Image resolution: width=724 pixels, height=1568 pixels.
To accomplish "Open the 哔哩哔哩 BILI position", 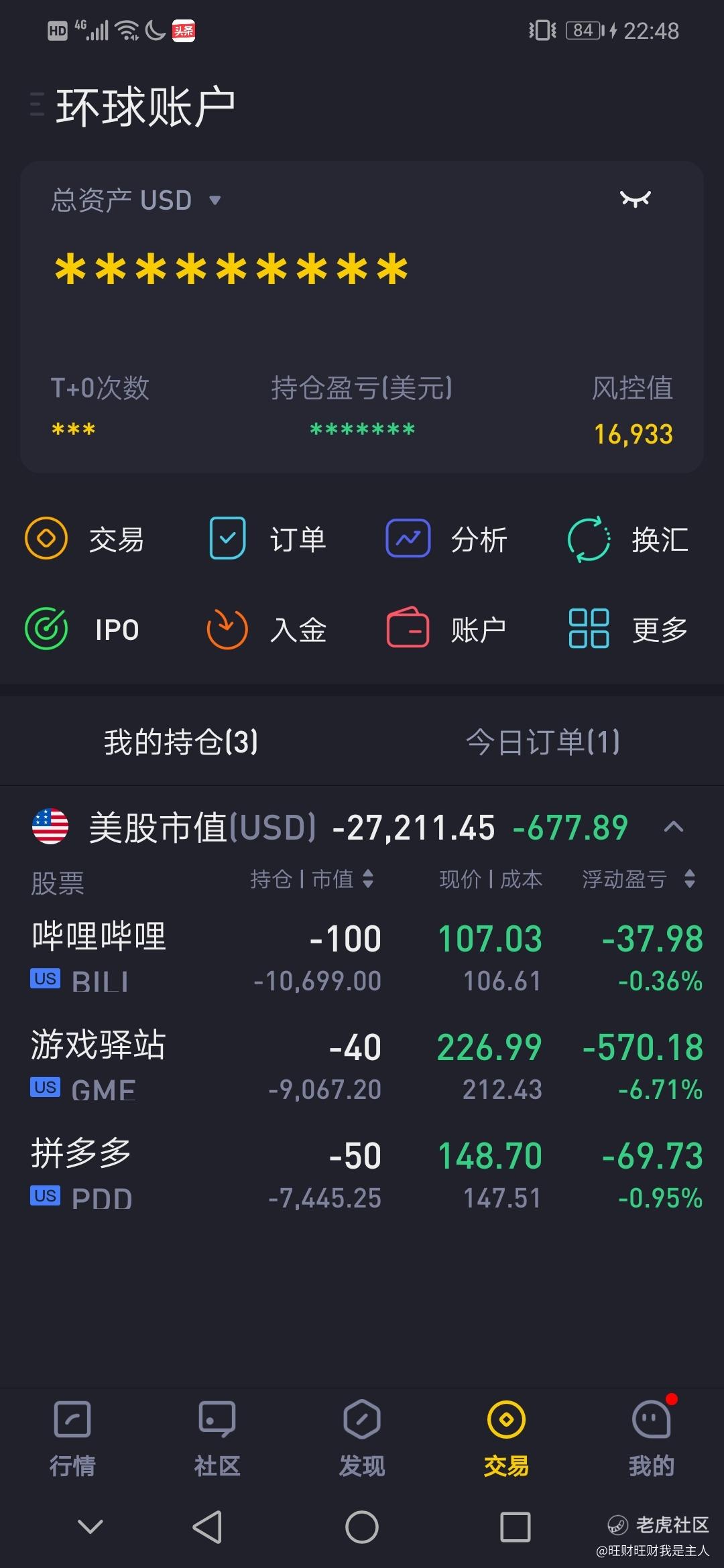I will (362, 957).
